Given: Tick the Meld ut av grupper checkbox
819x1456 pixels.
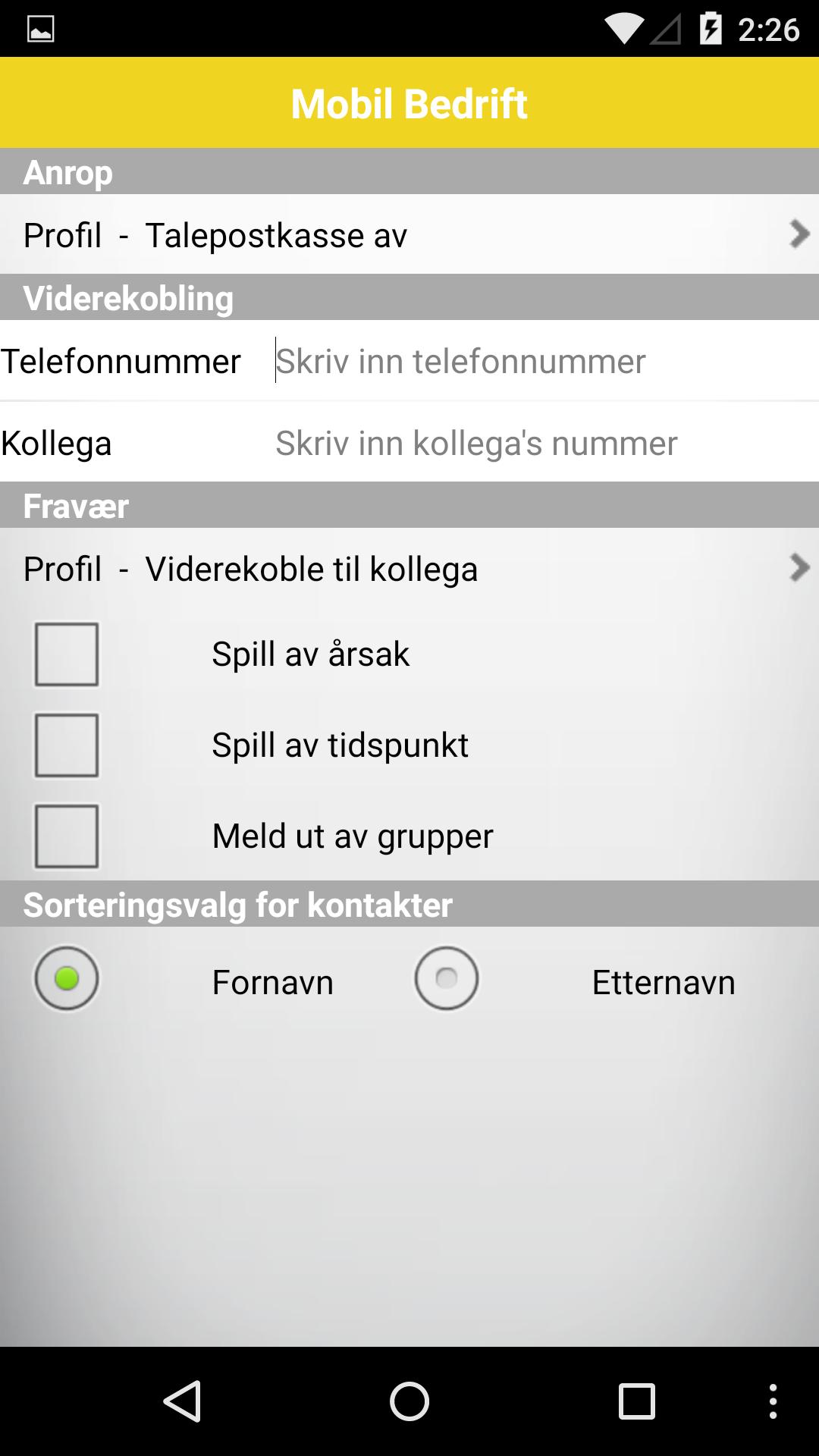Looking at the screenshot, I should [x=67, y=836].
